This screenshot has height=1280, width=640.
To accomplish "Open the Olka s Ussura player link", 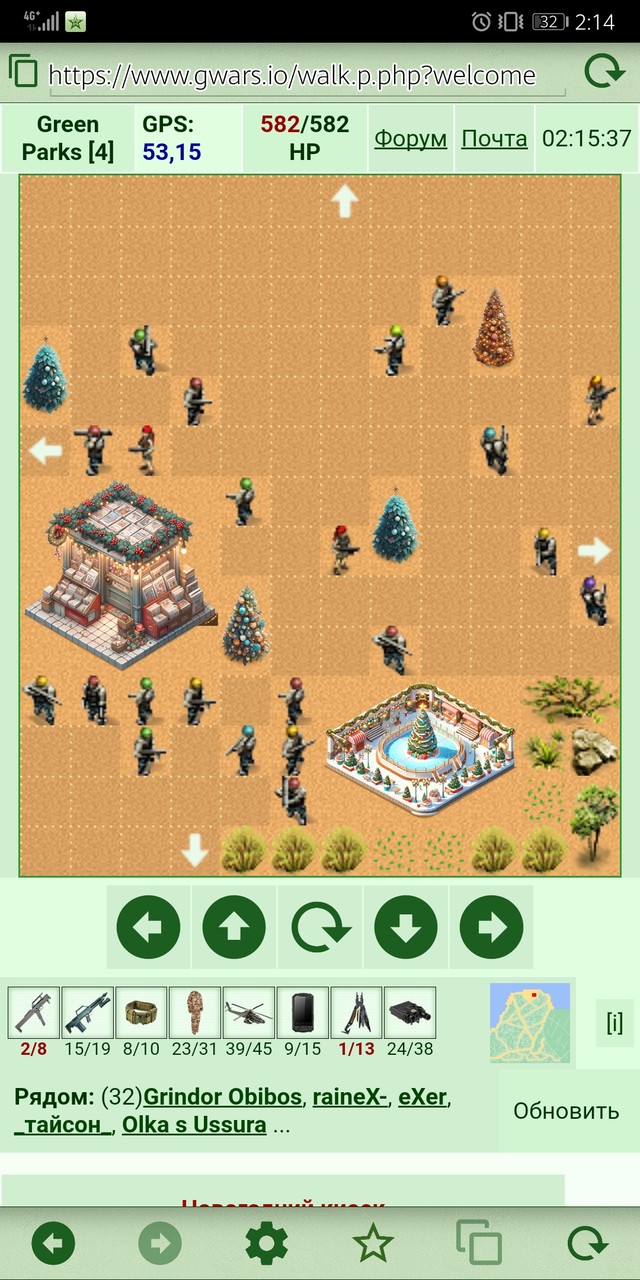I will [194, 1125].
